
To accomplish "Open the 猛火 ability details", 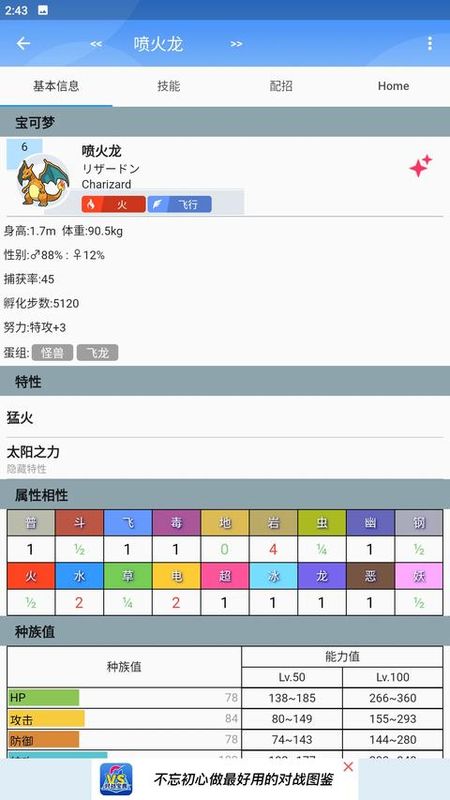I will pyautogui.click(x=225, y=418).
